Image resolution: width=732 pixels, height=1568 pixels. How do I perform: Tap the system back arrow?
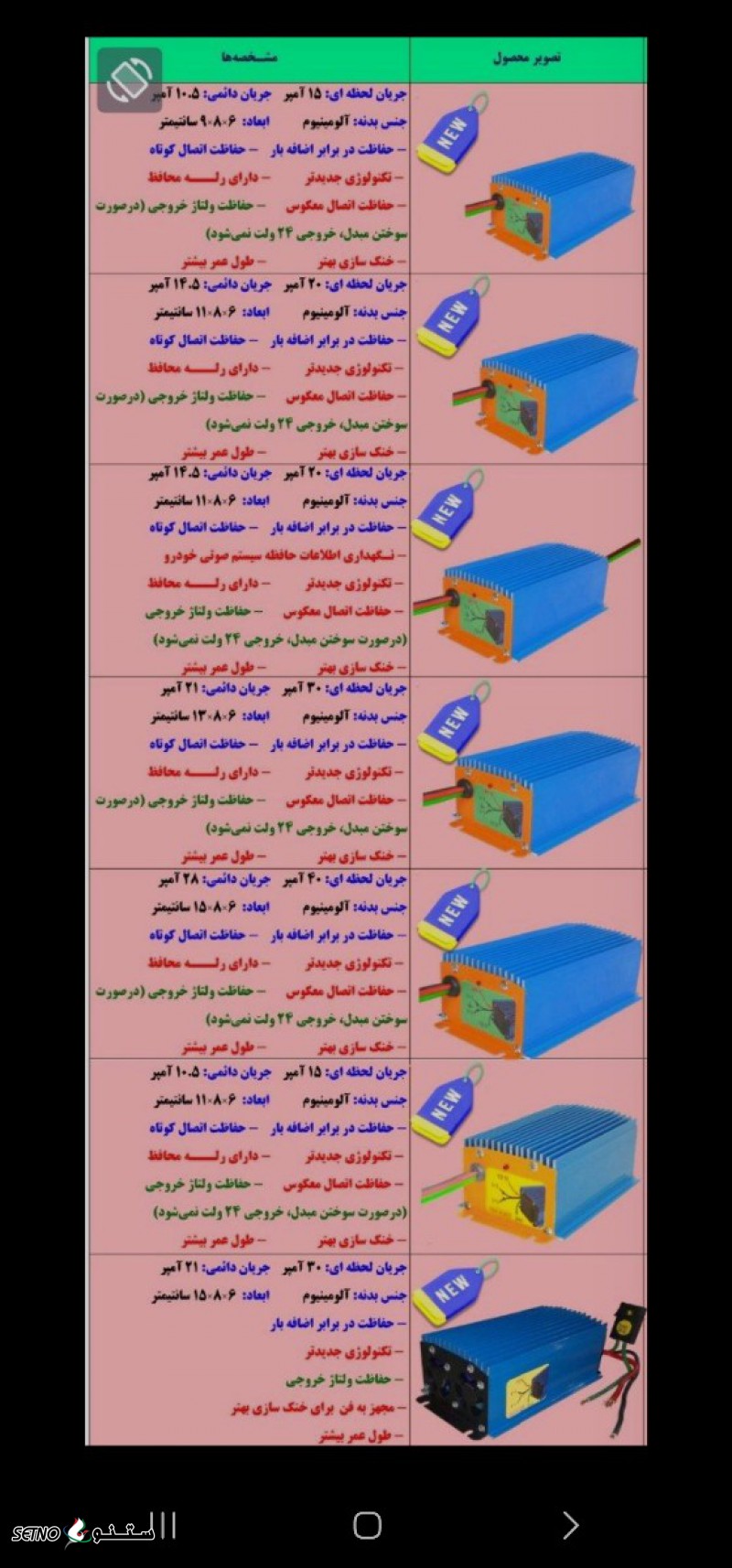click(x=570, y=1525)
